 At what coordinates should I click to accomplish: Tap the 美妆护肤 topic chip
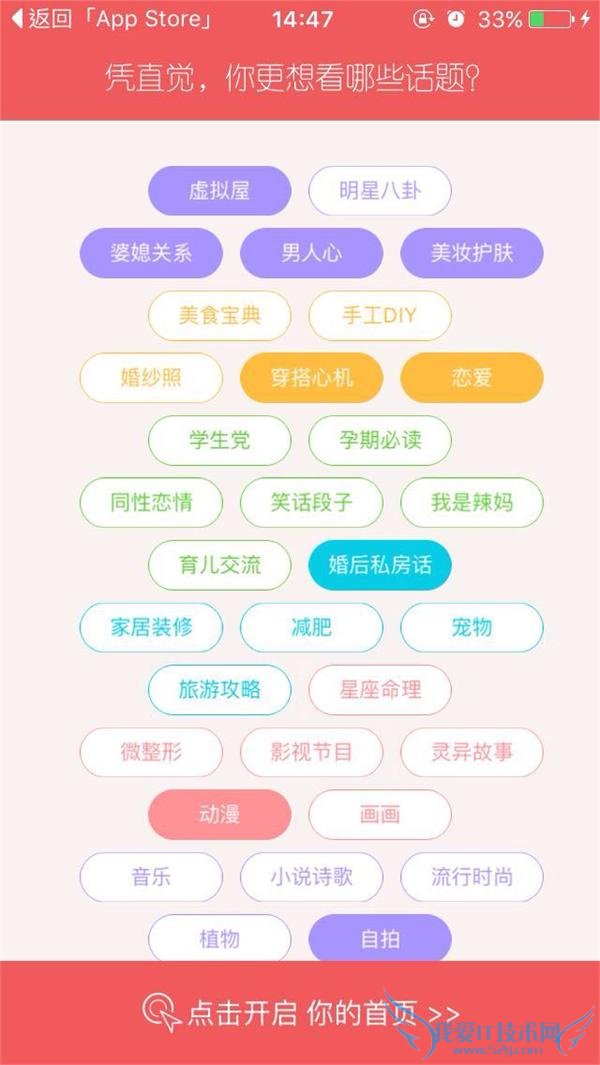472,253
